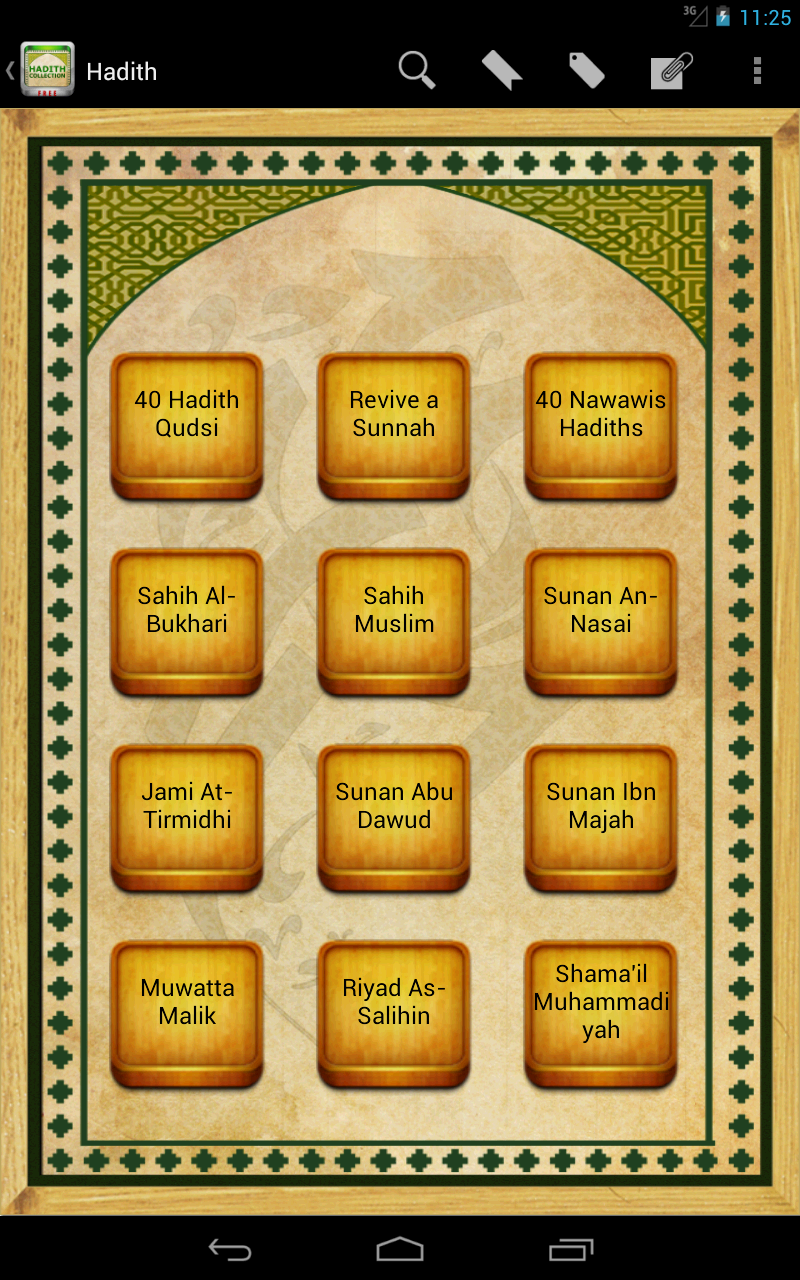Open the tags icon
This screenshot has width=800, height=1280.
tap(587, 71)
